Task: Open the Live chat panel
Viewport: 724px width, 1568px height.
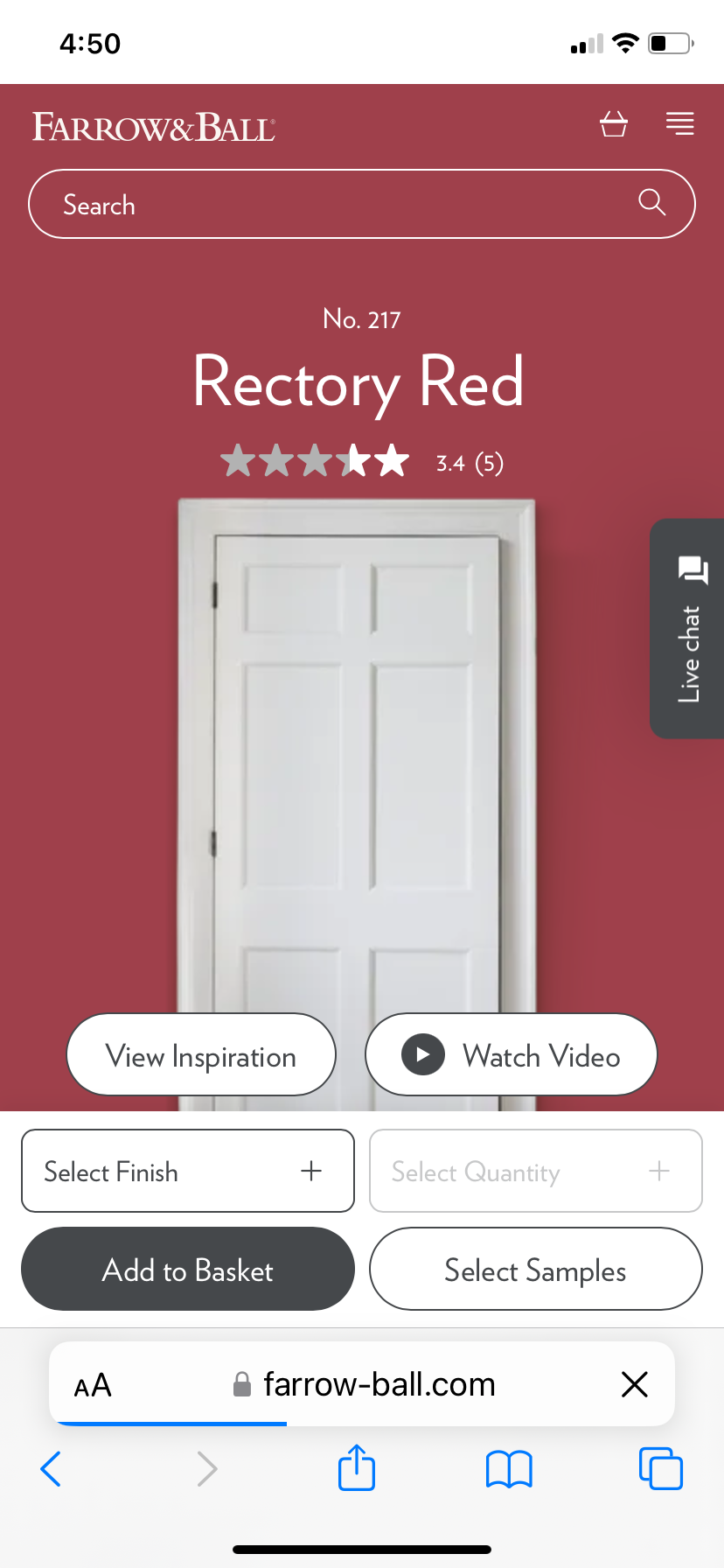Action: click(x=687, y=628)
